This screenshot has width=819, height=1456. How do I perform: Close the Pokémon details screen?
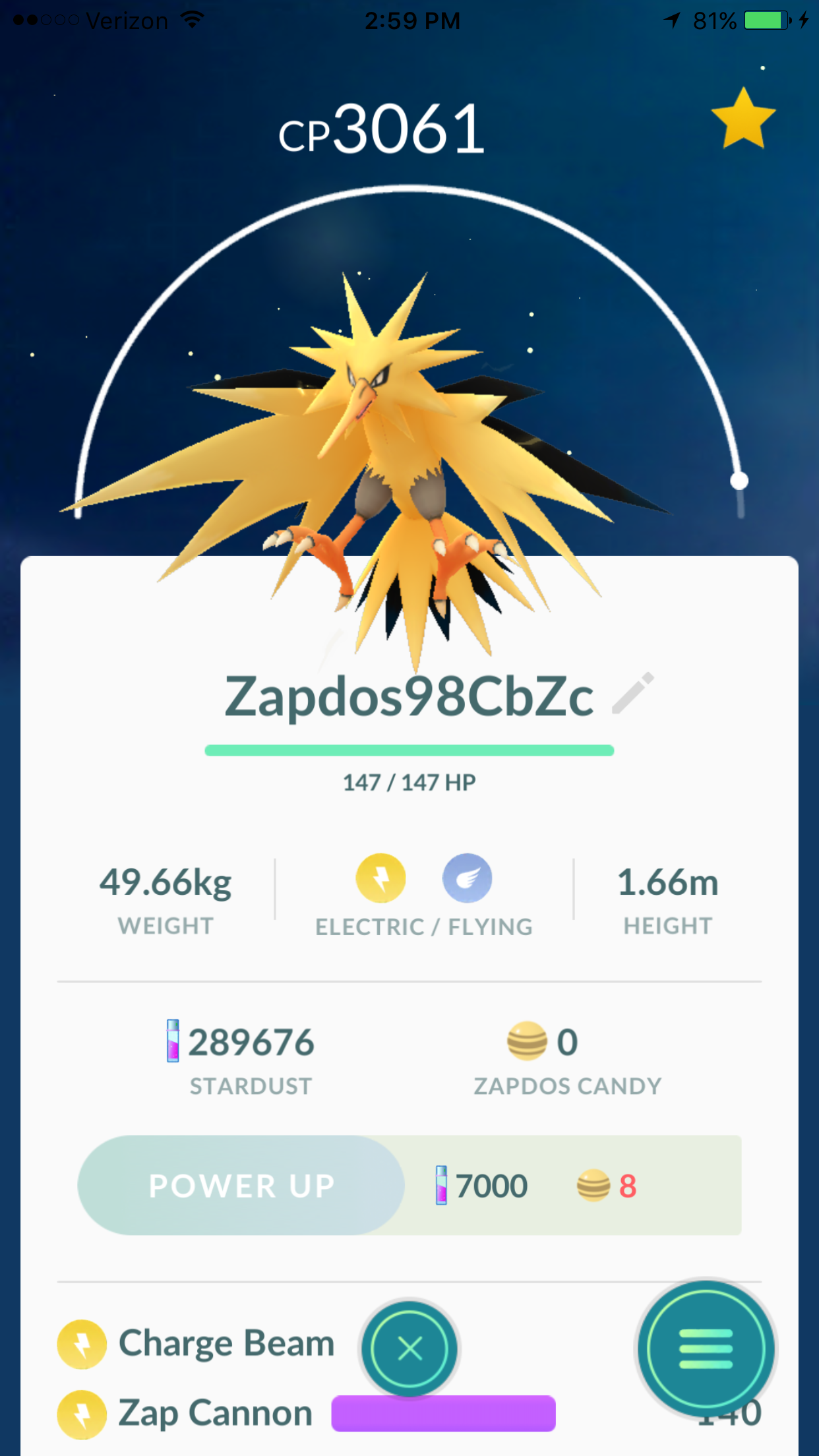(x=409, y=1349)
